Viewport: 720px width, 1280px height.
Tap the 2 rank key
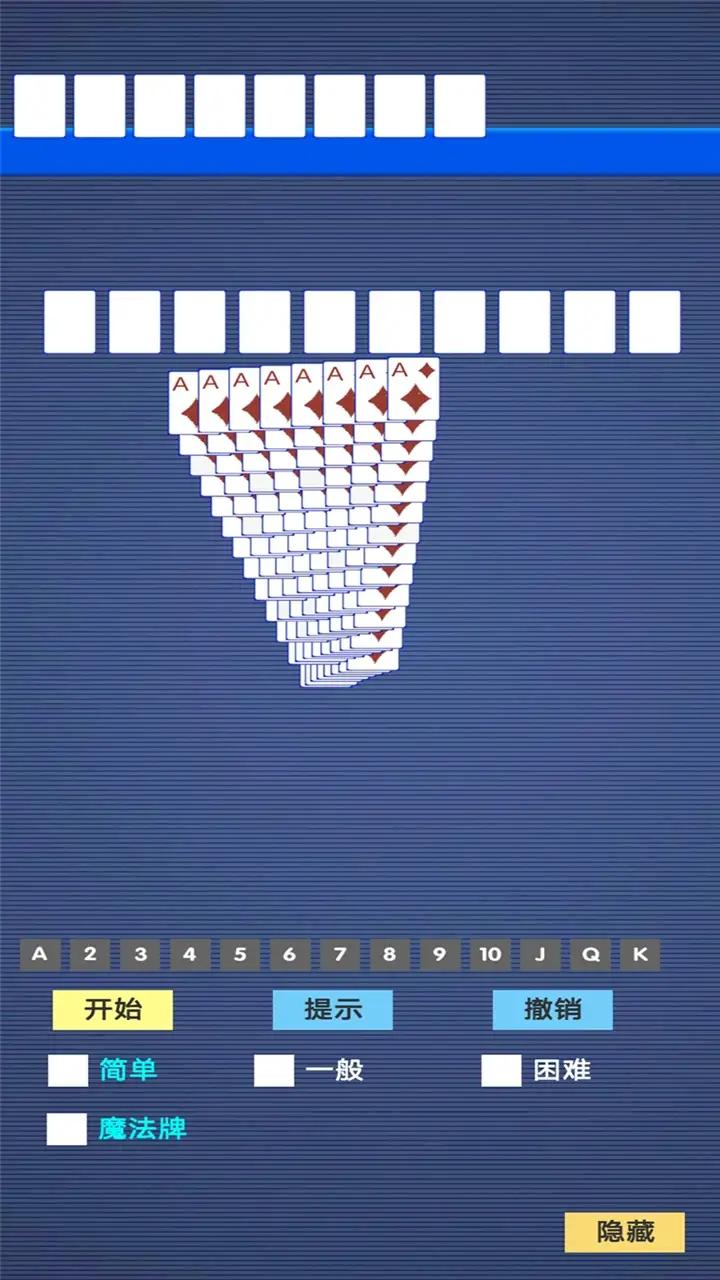point(90,954)
